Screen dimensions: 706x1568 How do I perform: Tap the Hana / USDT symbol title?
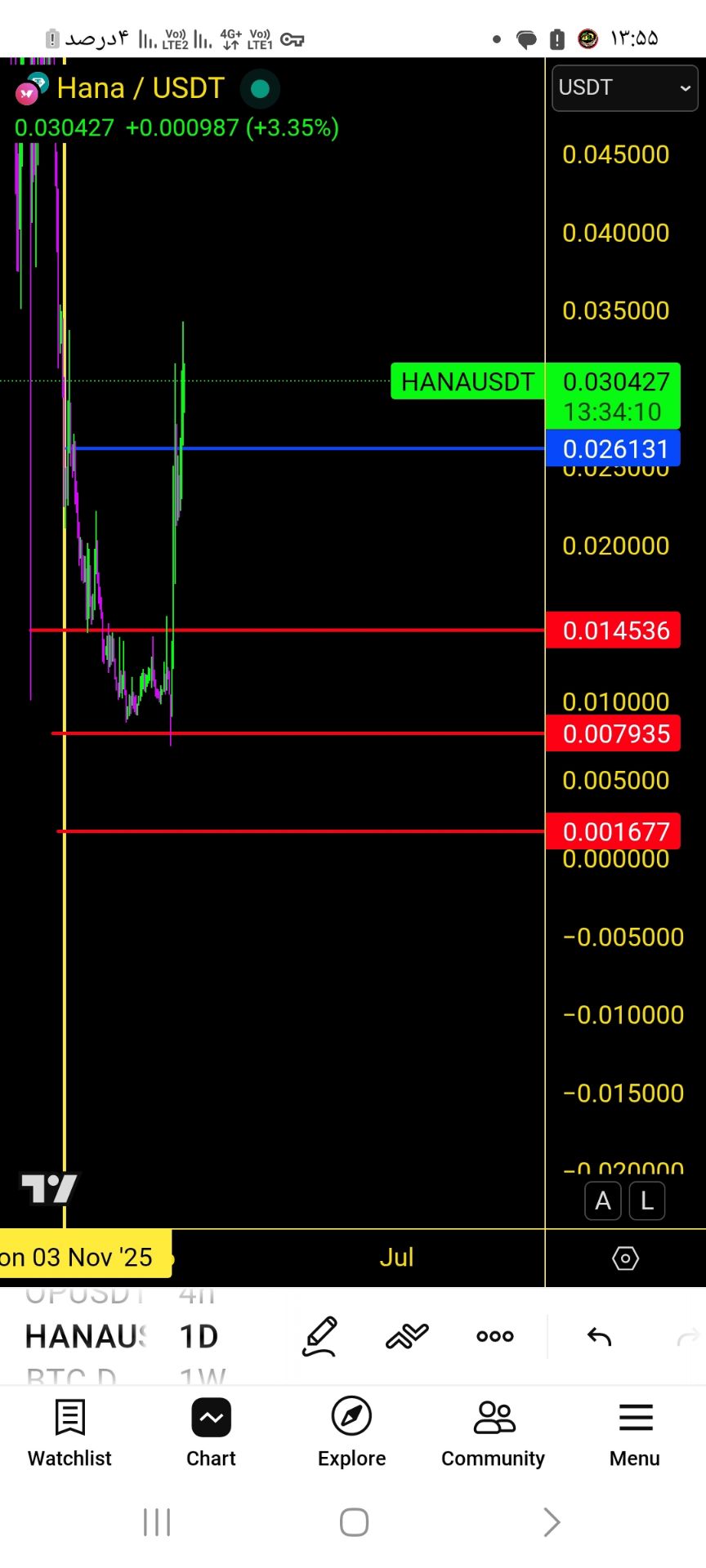click(141, 88)
